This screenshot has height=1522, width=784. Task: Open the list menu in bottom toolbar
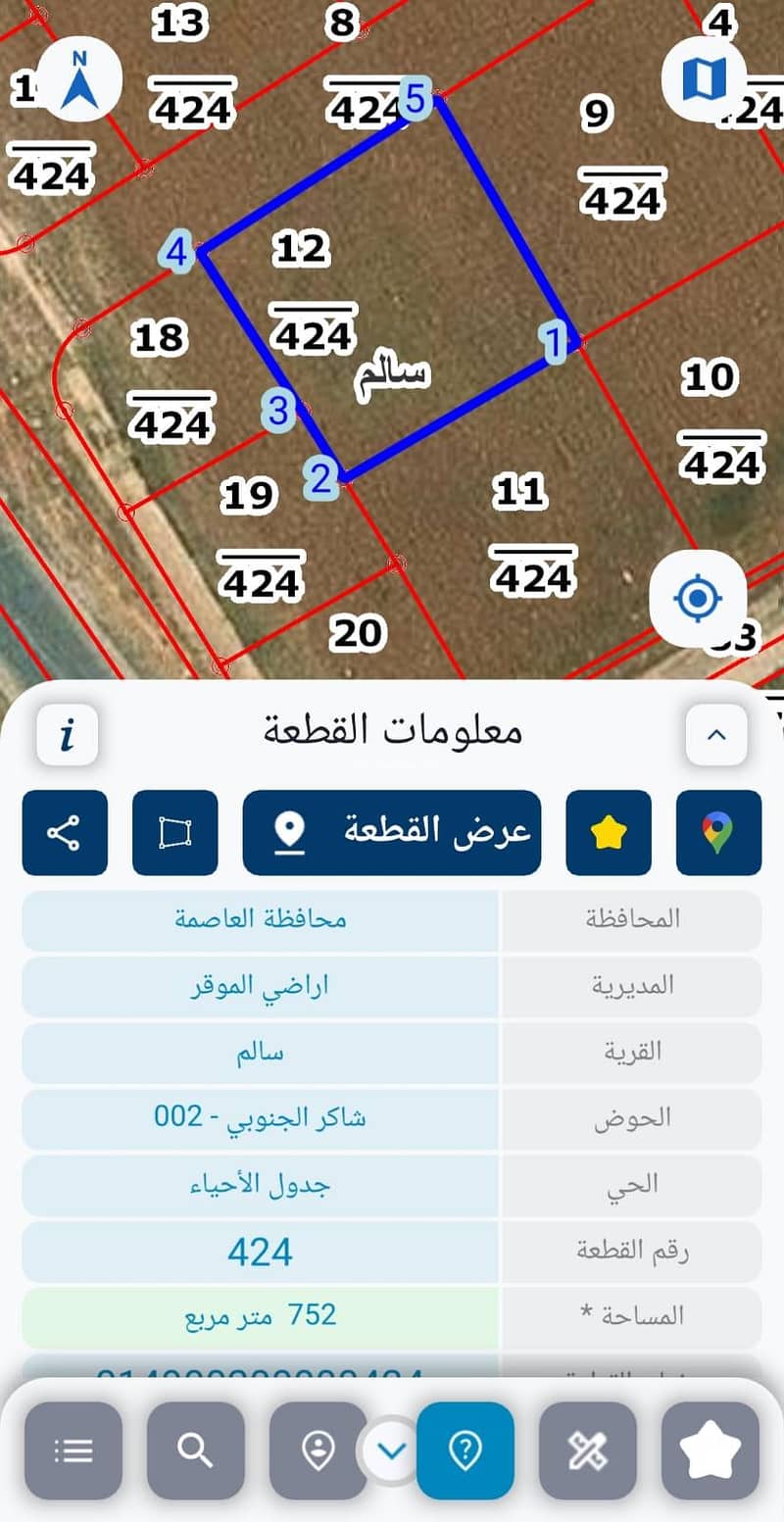pyautogui.click(x=73, y=1450)
